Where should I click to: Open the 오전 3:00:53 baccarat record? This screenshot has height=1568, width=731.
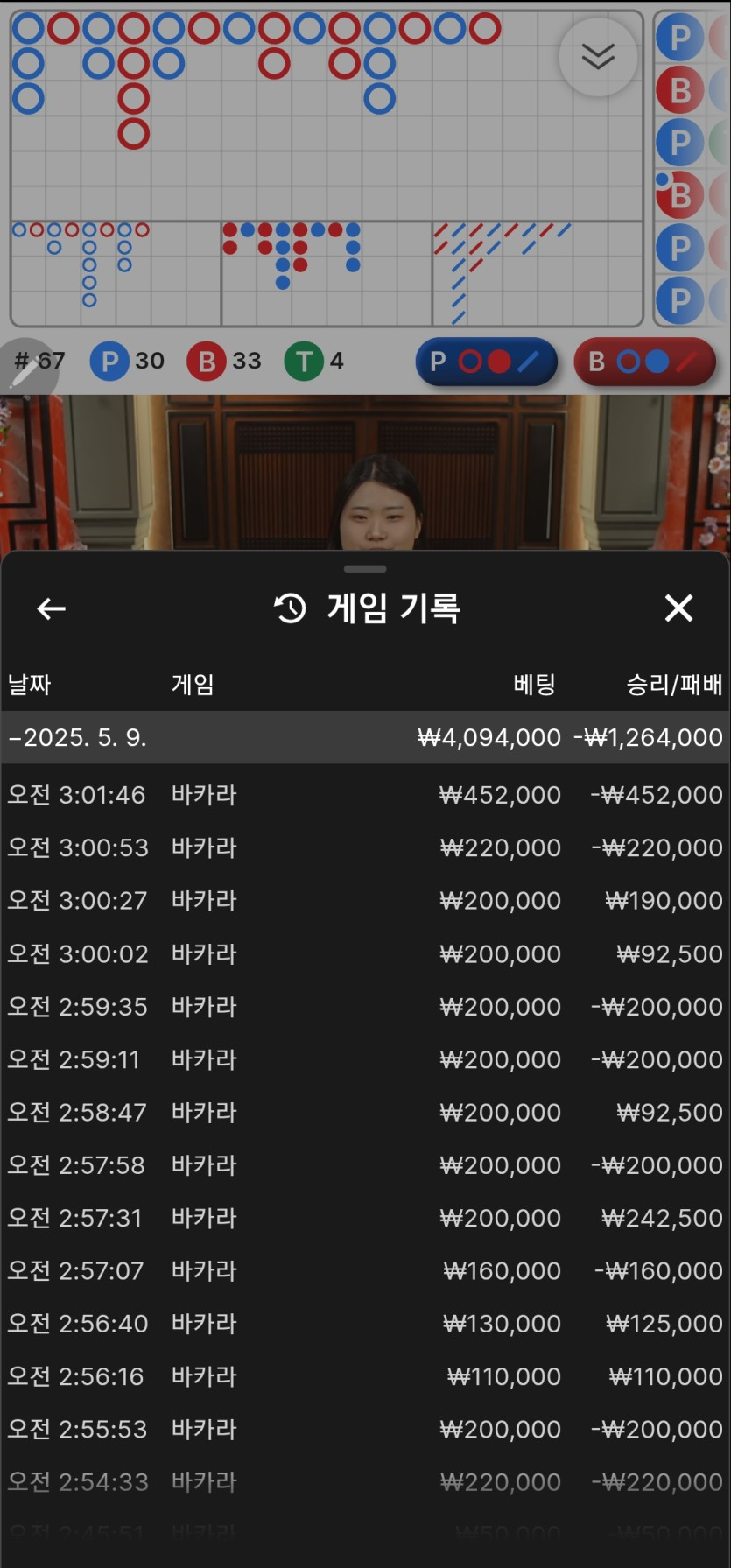coord(365,847)
